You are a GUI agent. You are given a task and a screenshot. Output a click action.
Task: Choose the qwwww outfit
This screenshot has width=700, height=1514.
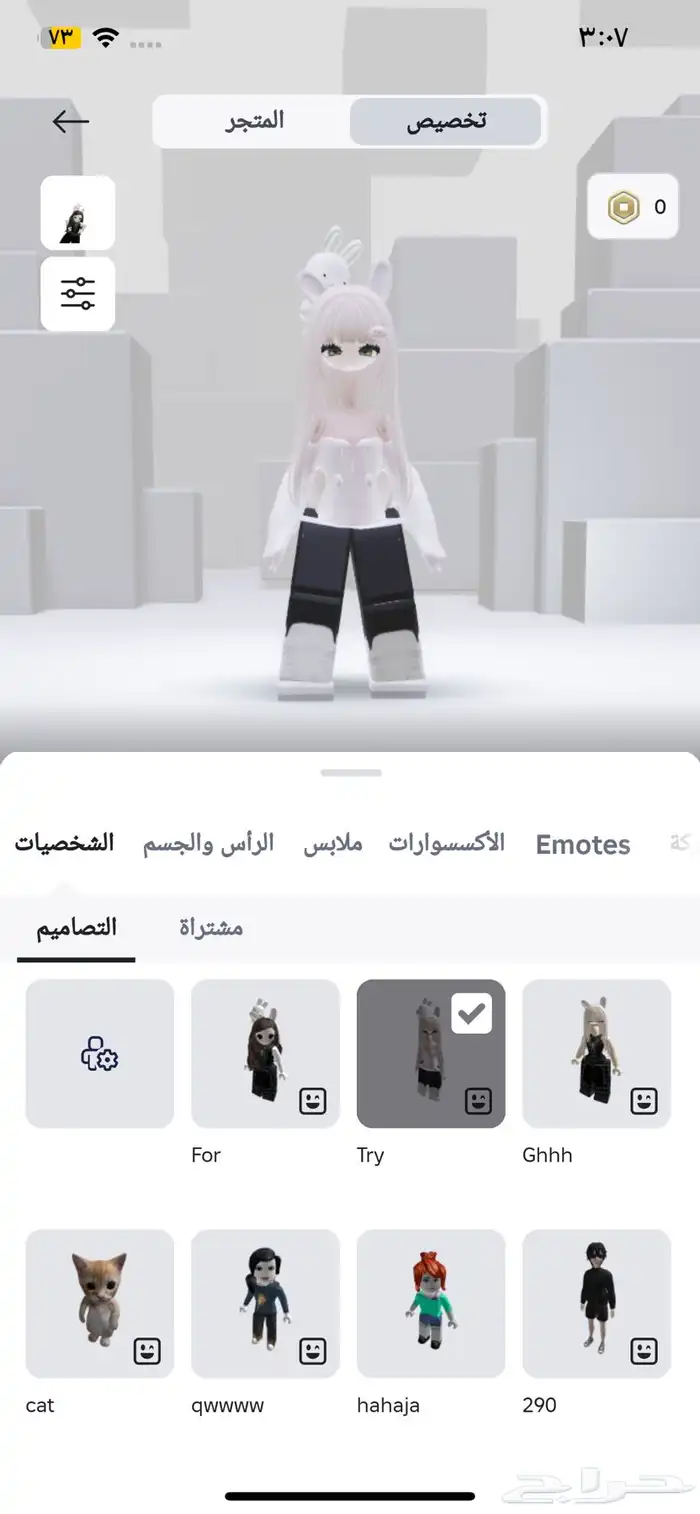[x=265, y=1304]
